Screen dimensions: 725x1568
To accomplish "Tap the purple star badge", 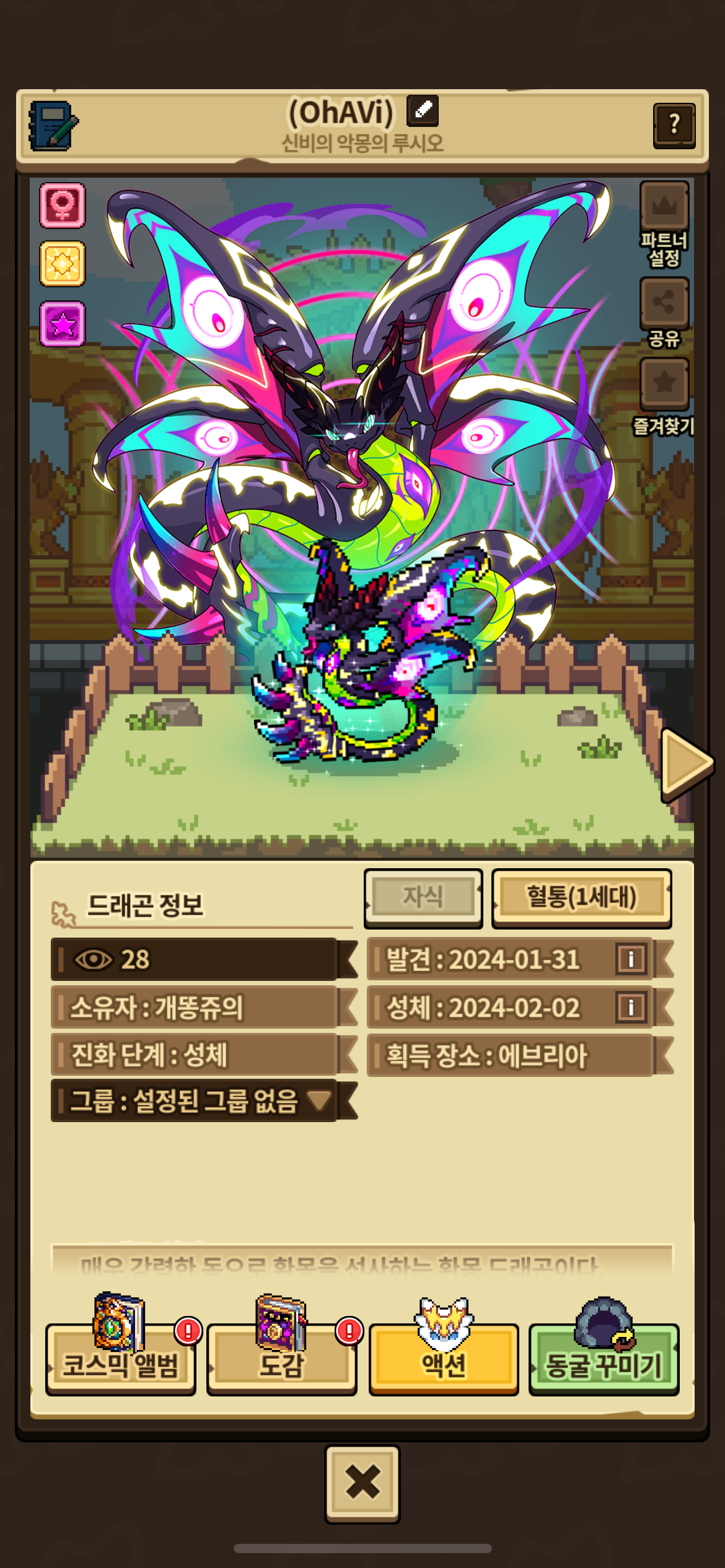I will [63, 324].
